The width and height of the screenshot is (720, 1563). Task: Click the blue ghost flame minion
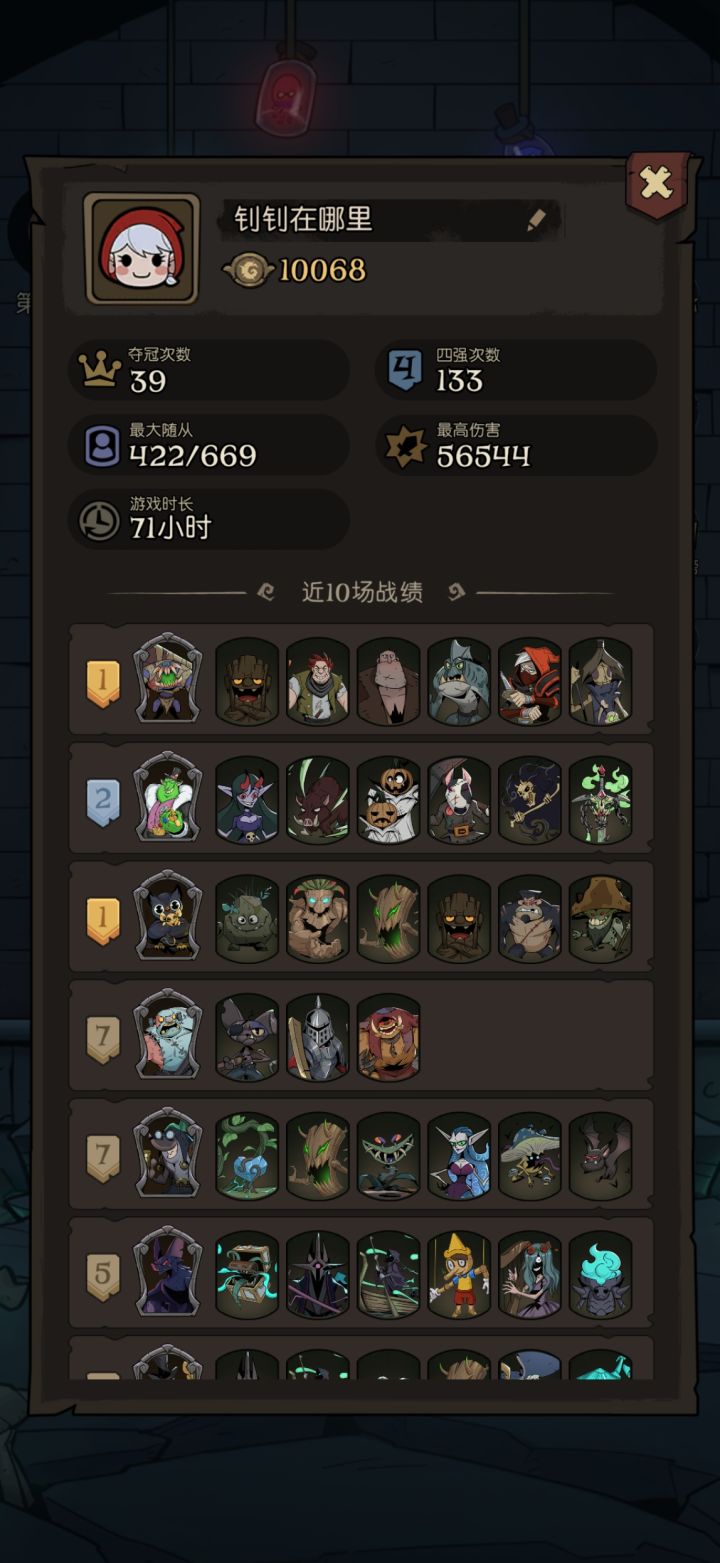tap(601, 1276)
